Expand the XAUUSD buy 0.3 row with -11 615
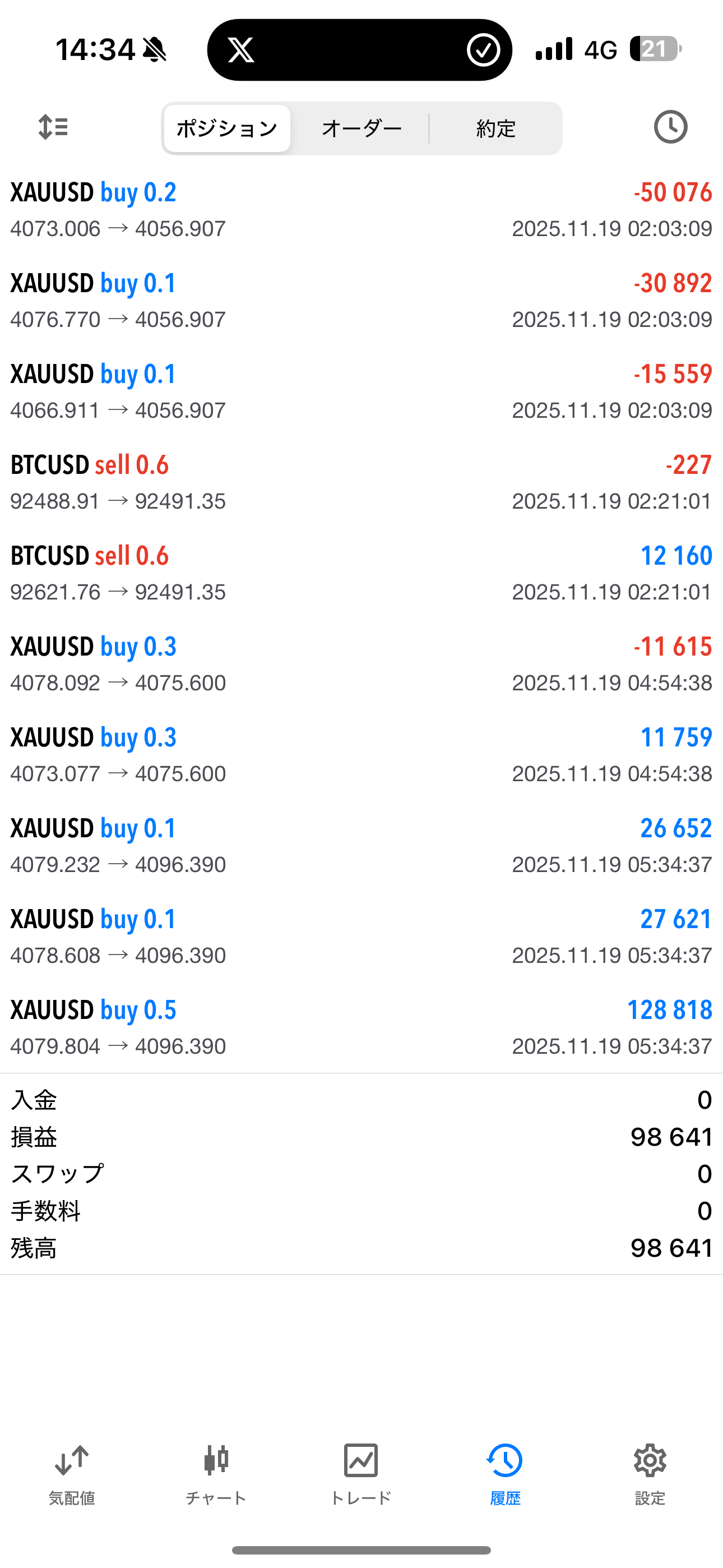This screenshot has width=723, height=1568. pyautogui.click(x=361, y=663)
